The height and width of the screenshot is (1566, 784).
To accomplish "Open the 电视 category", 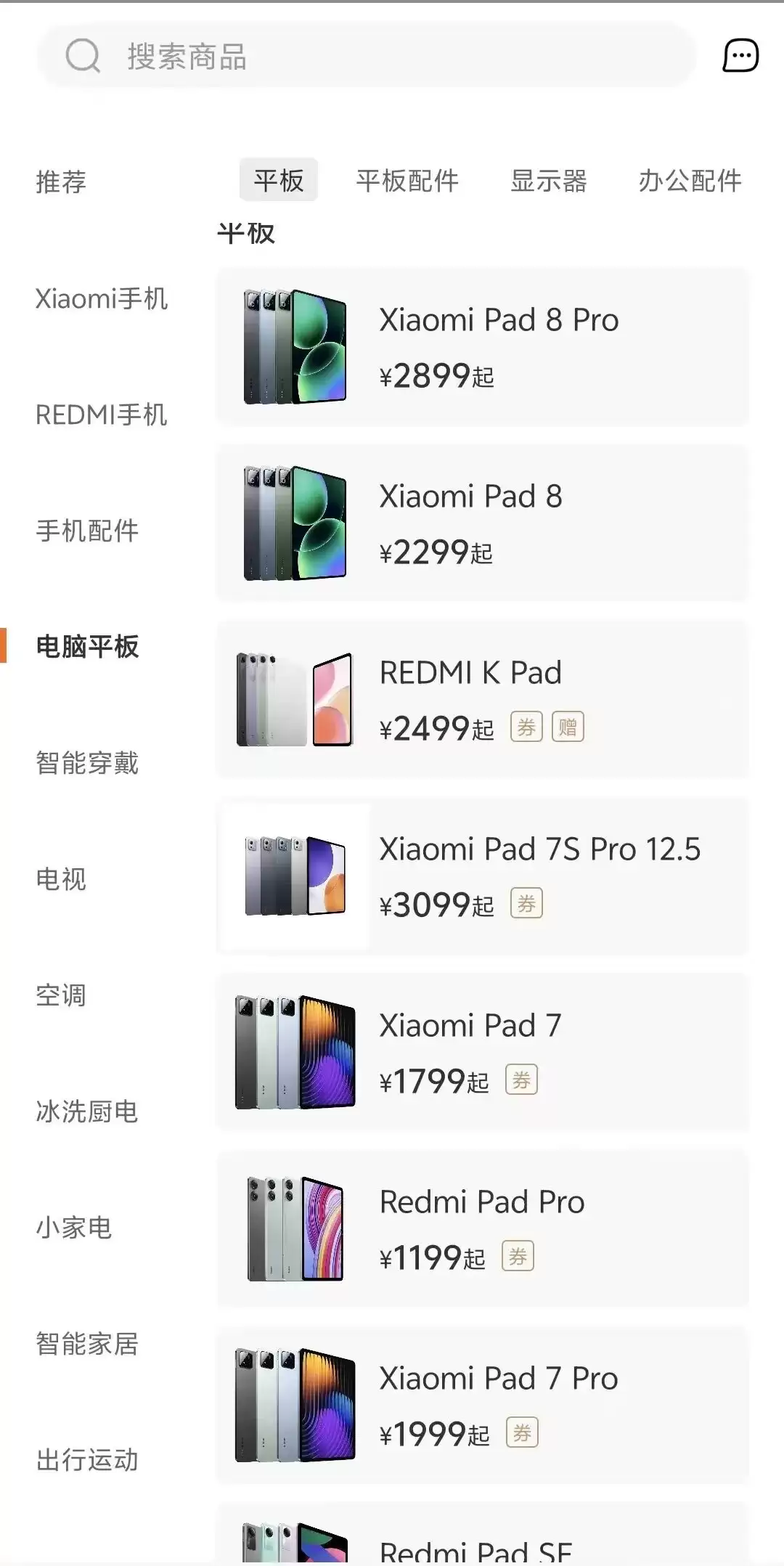I will (60, 879).
